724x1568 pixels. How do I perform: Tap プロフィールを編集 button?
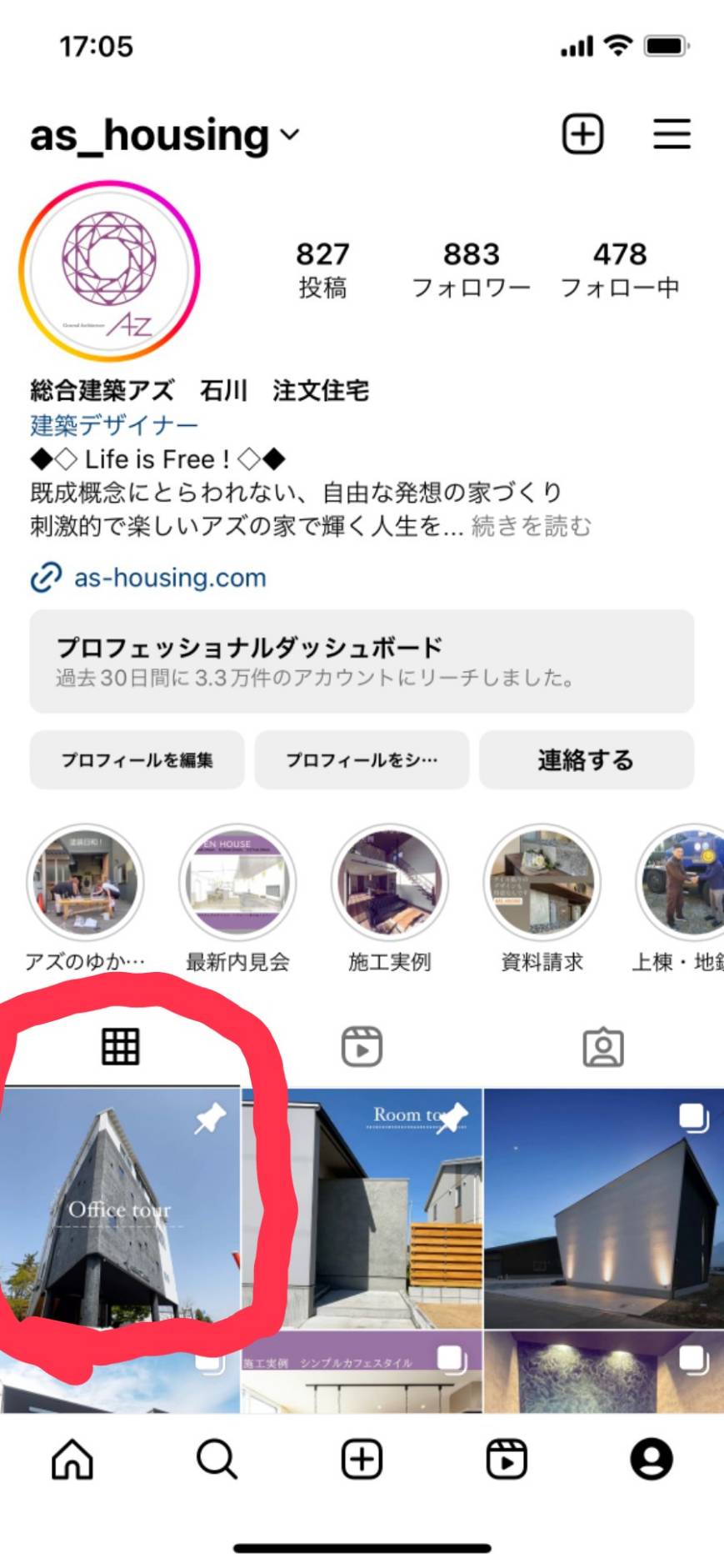coord(137,759)
